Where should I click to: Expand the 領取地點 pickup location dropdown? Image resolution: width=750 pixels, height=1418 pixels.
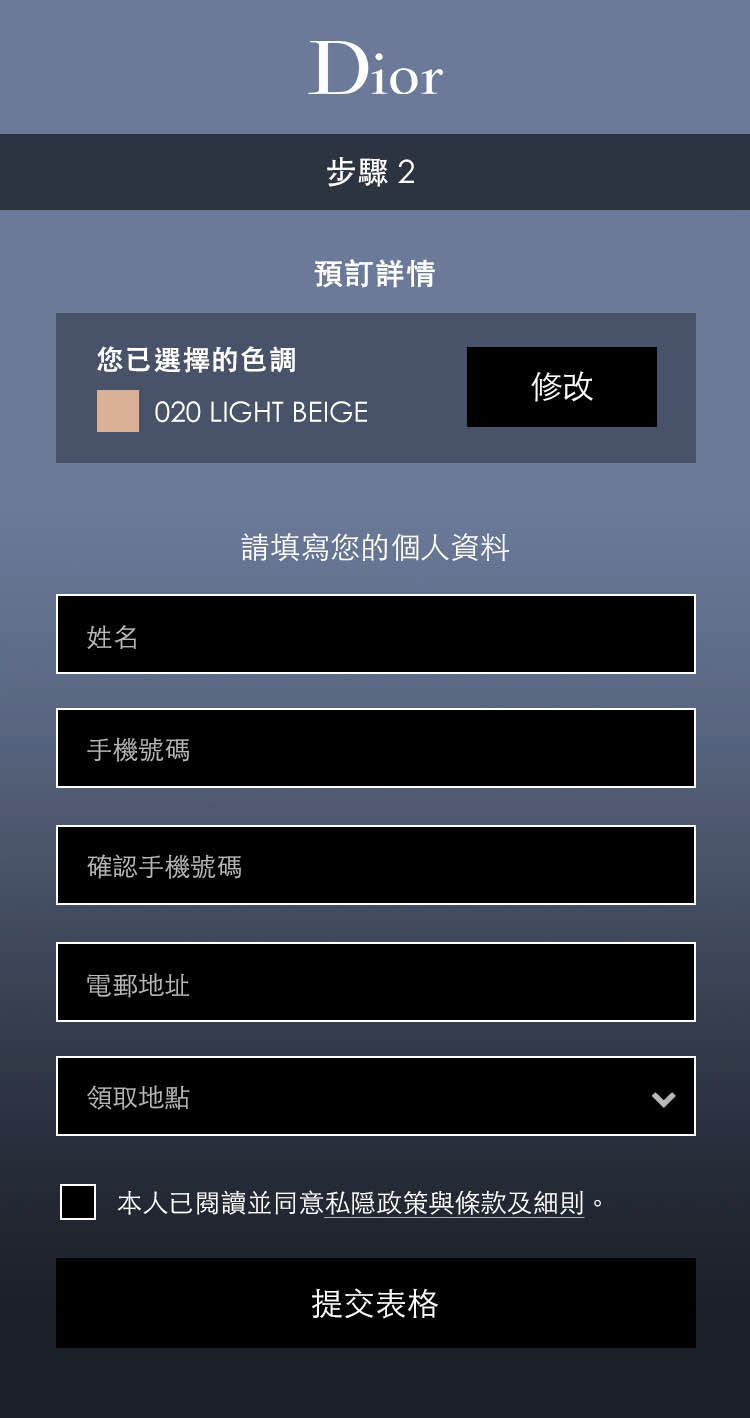pyautogui.click(x=375, y=1097)
